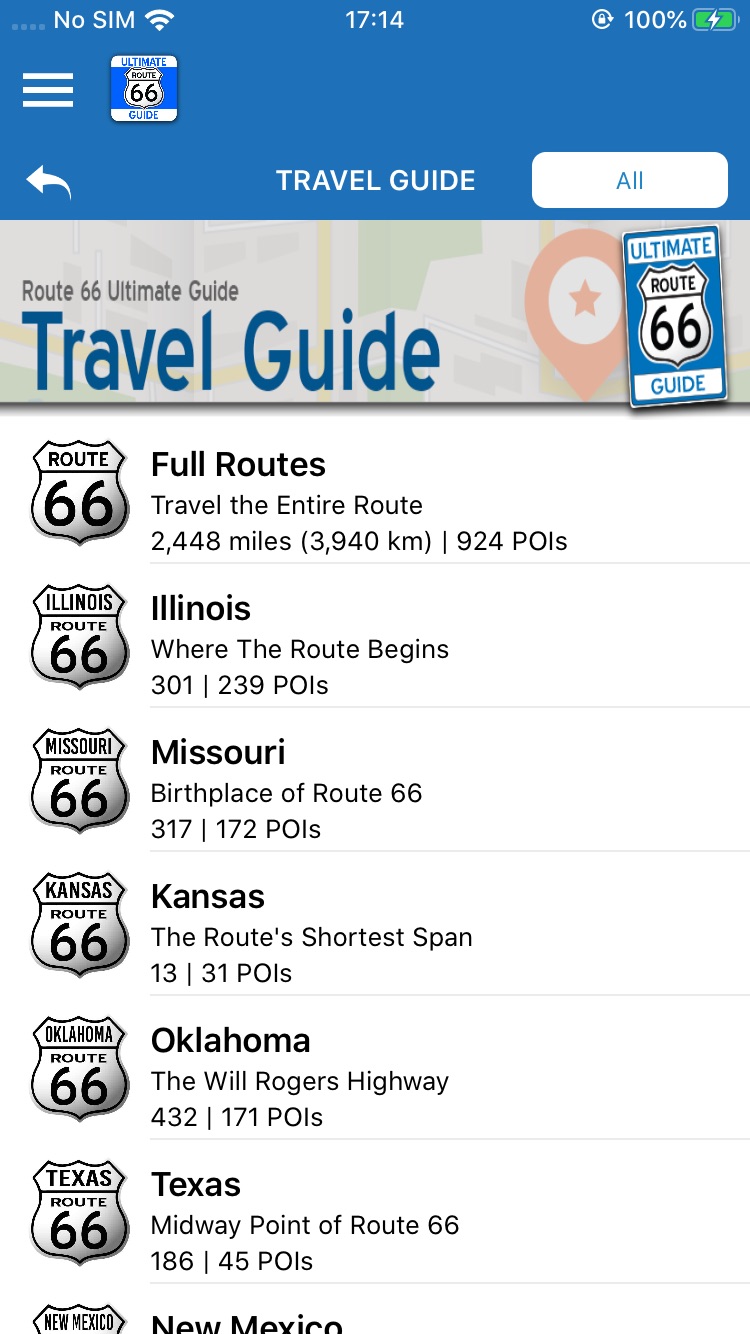Choose the Texas route section
This screenshot has width=750, height=1334.
point(375,1220)
